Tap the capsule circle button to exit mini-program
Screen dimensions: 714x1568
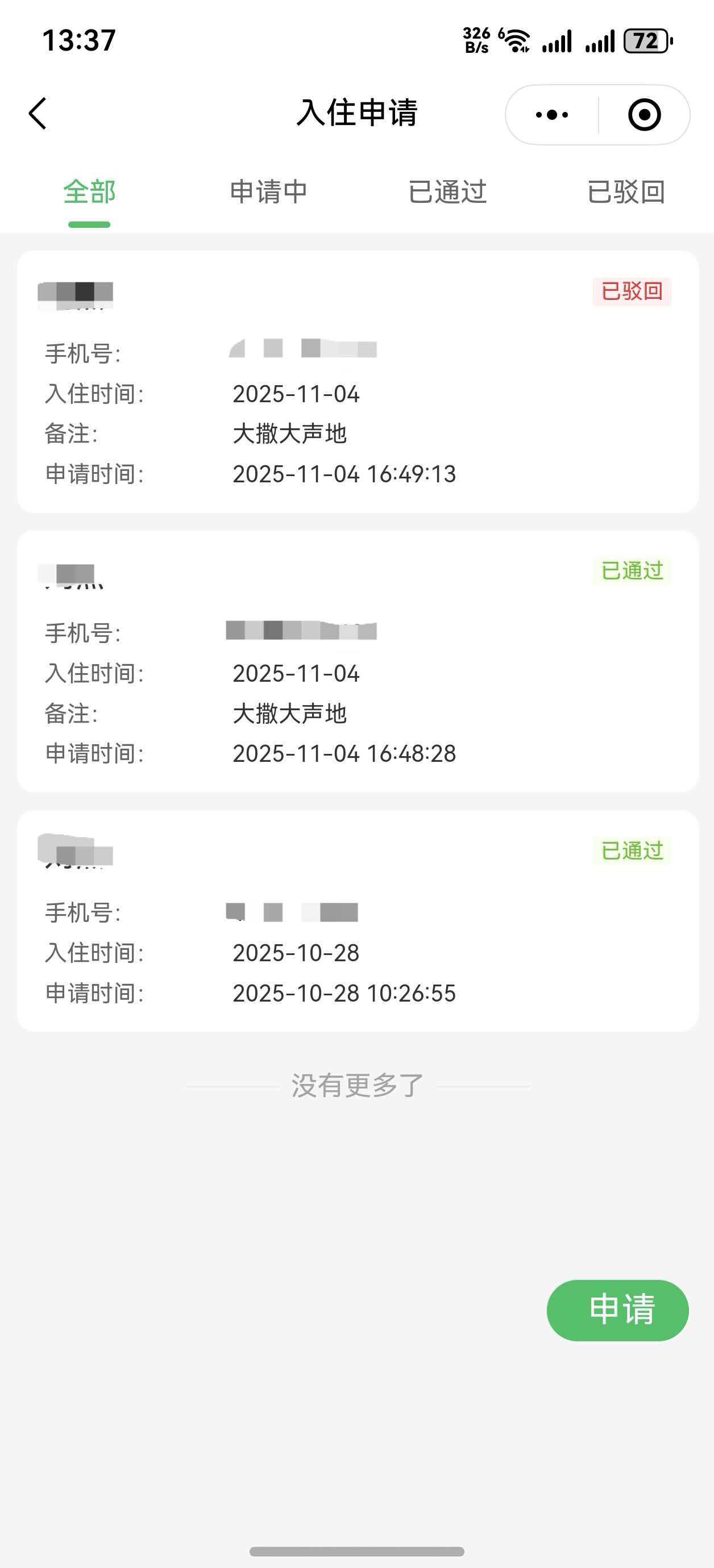click(x=645, y=114)
